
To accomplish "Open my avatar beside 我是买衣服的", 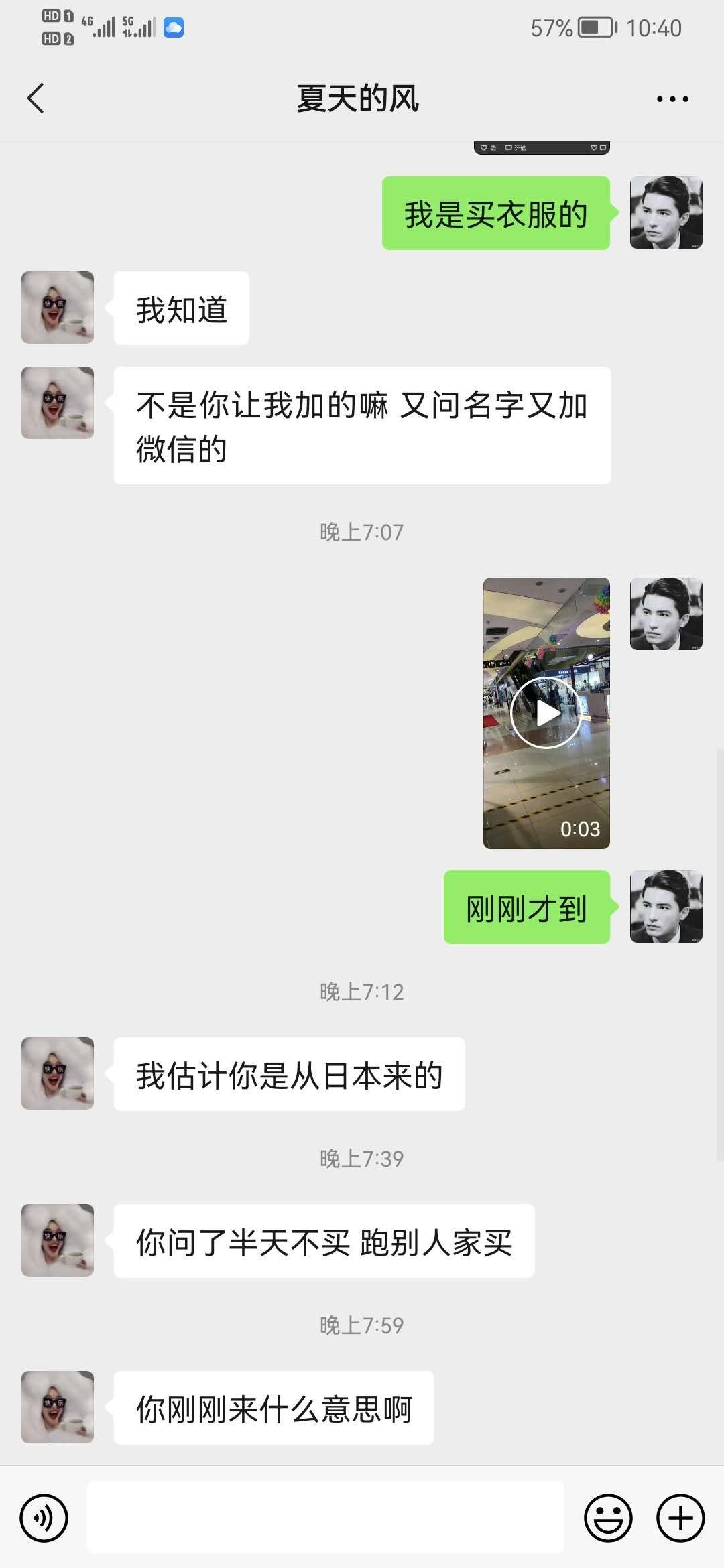I will (x=666, y=212).
